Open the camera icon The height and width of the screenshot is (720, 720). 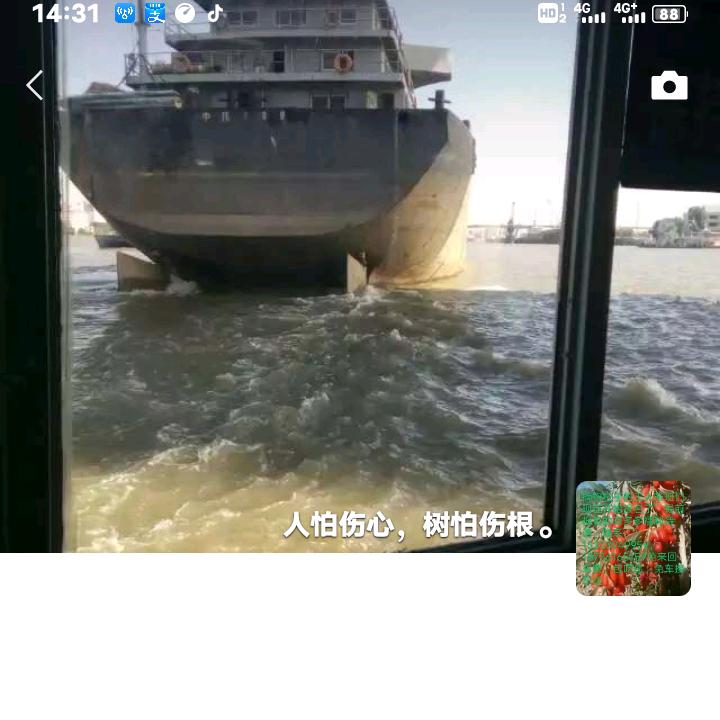[669, 86]
